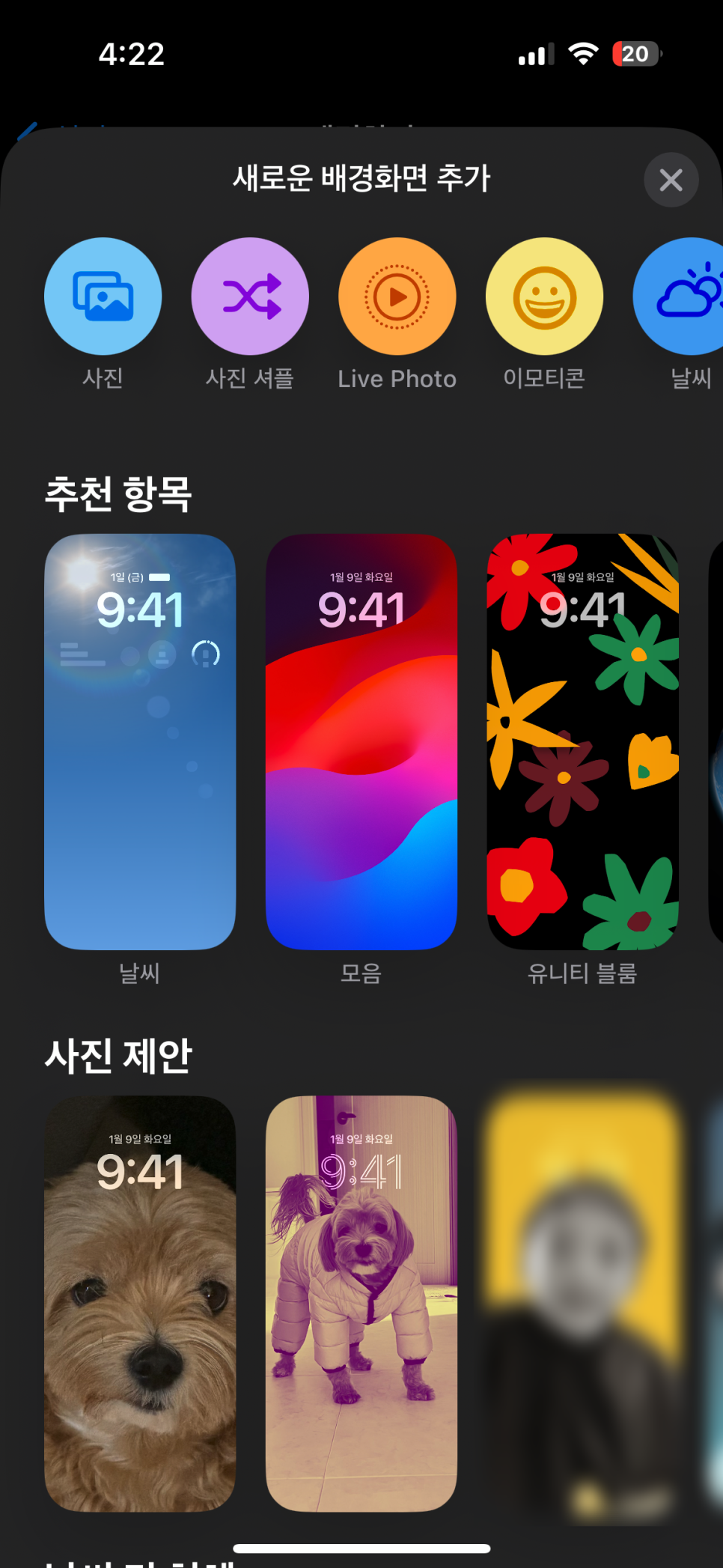The height and width of the screenshot is (1568, 723).
Task: Choose the 사진 (Photos) wallpaper option
Action: [x=103, y=297]
